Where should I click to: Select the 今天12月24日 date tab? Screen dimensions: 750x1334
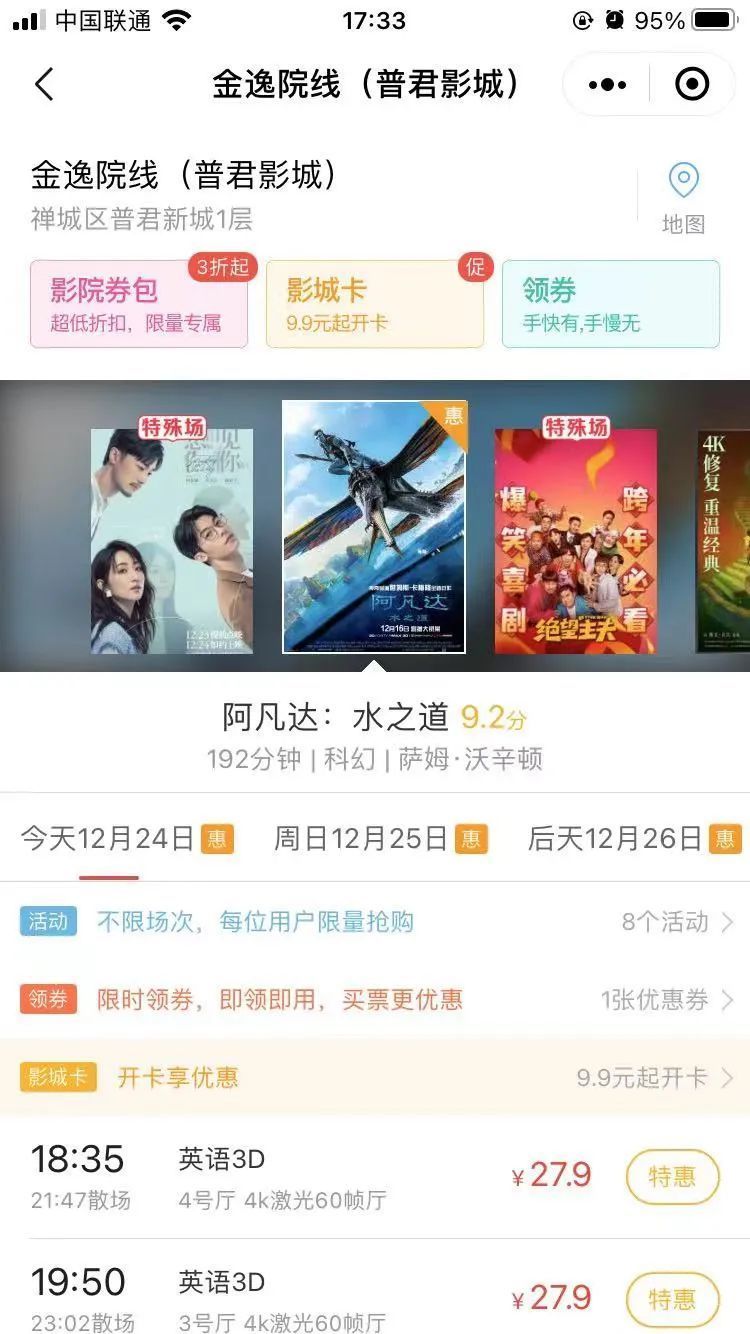[x=126, y=839]
